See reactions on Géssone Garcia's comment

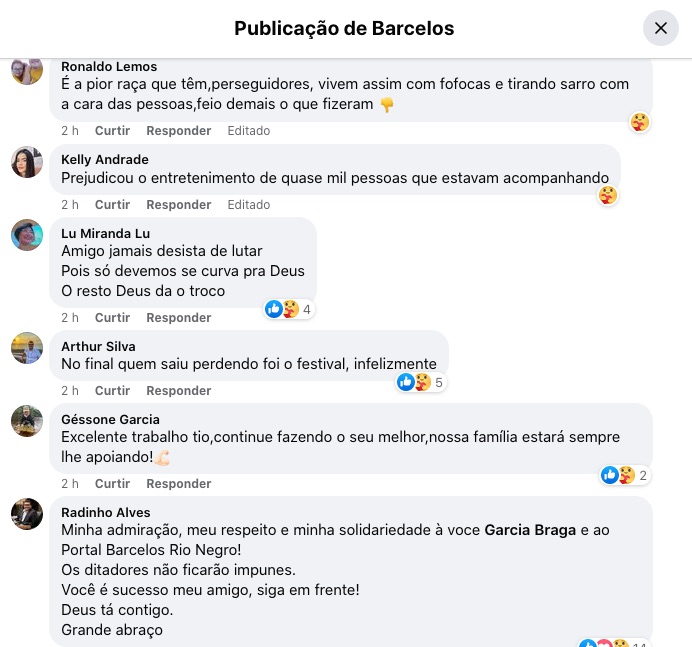(625, 476)
